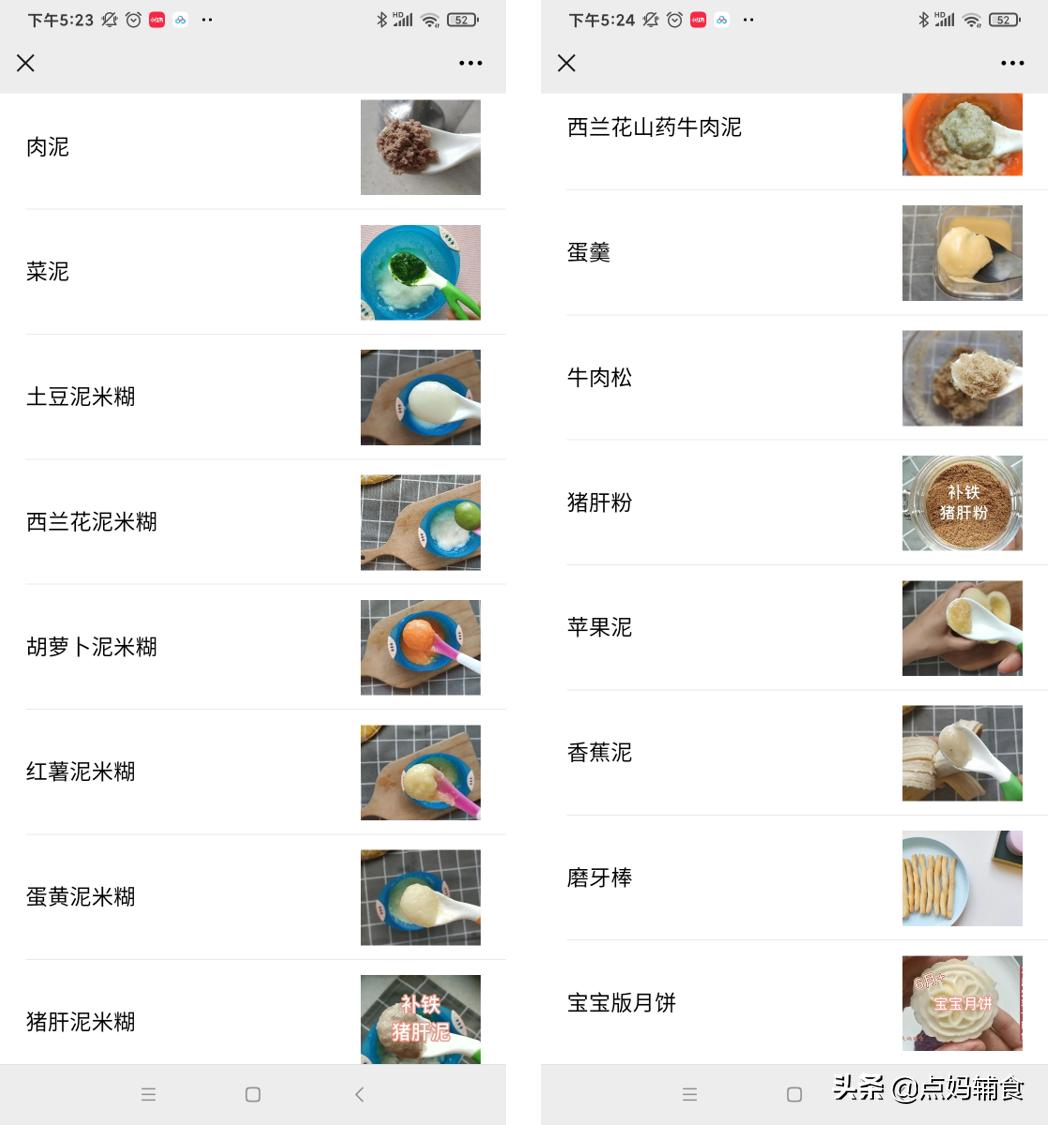Open the more options menu on the right article

pyautogui.click(x=1012, y=63)
